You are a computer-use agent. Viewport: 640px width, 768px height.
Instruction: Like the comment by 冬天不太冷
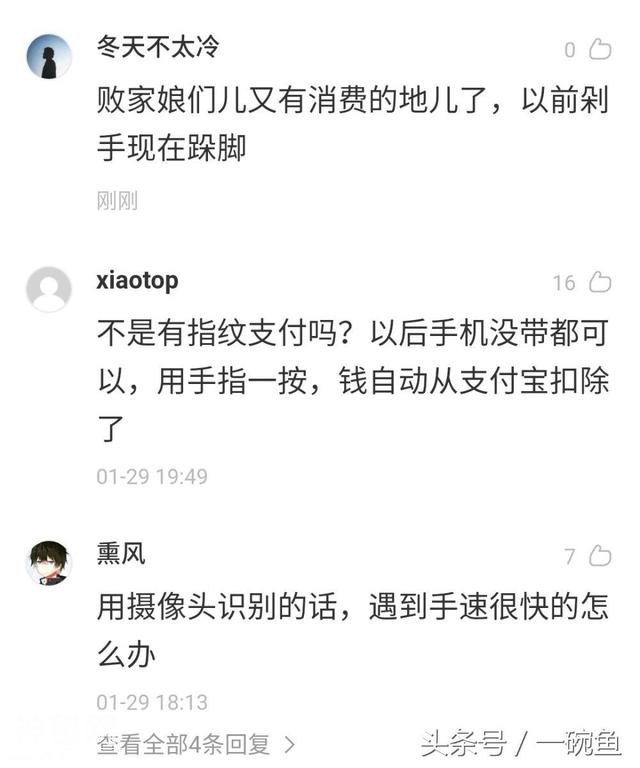pos(600,49)
